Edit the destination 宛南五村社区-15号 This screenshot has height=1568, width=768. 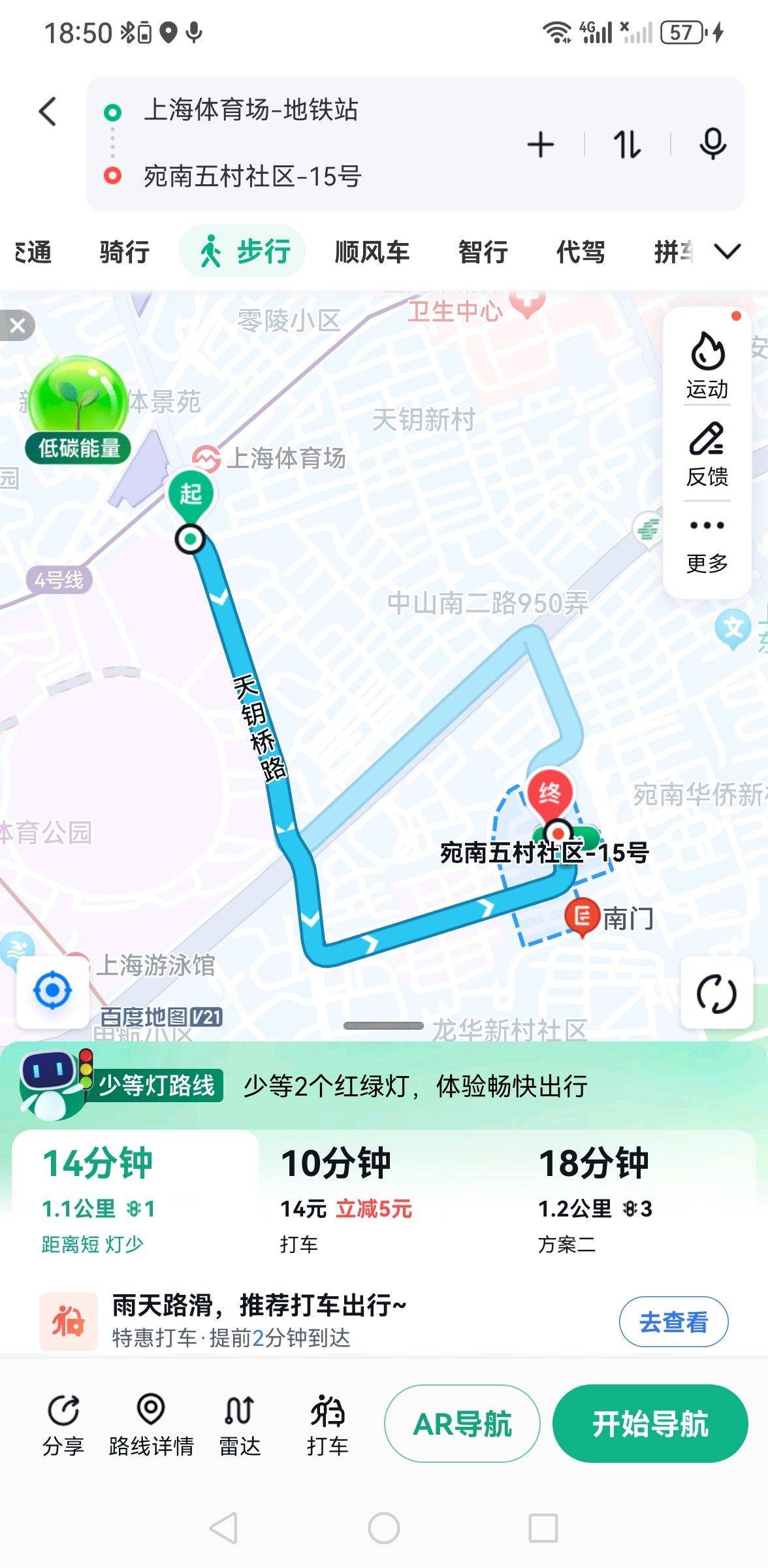point(252,176)
